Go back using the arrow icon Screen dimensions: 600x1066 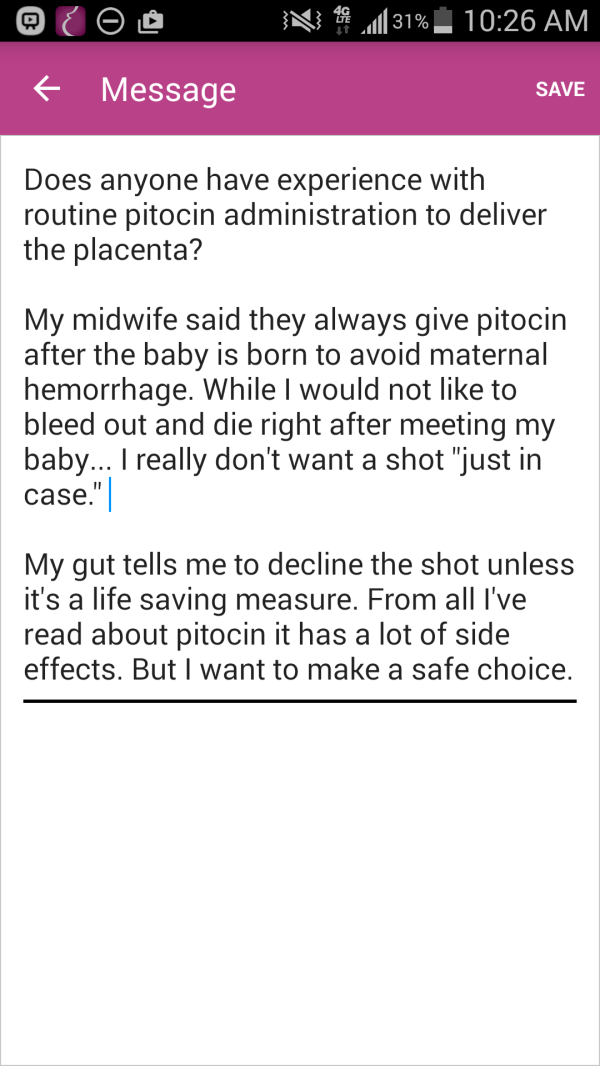47,89
